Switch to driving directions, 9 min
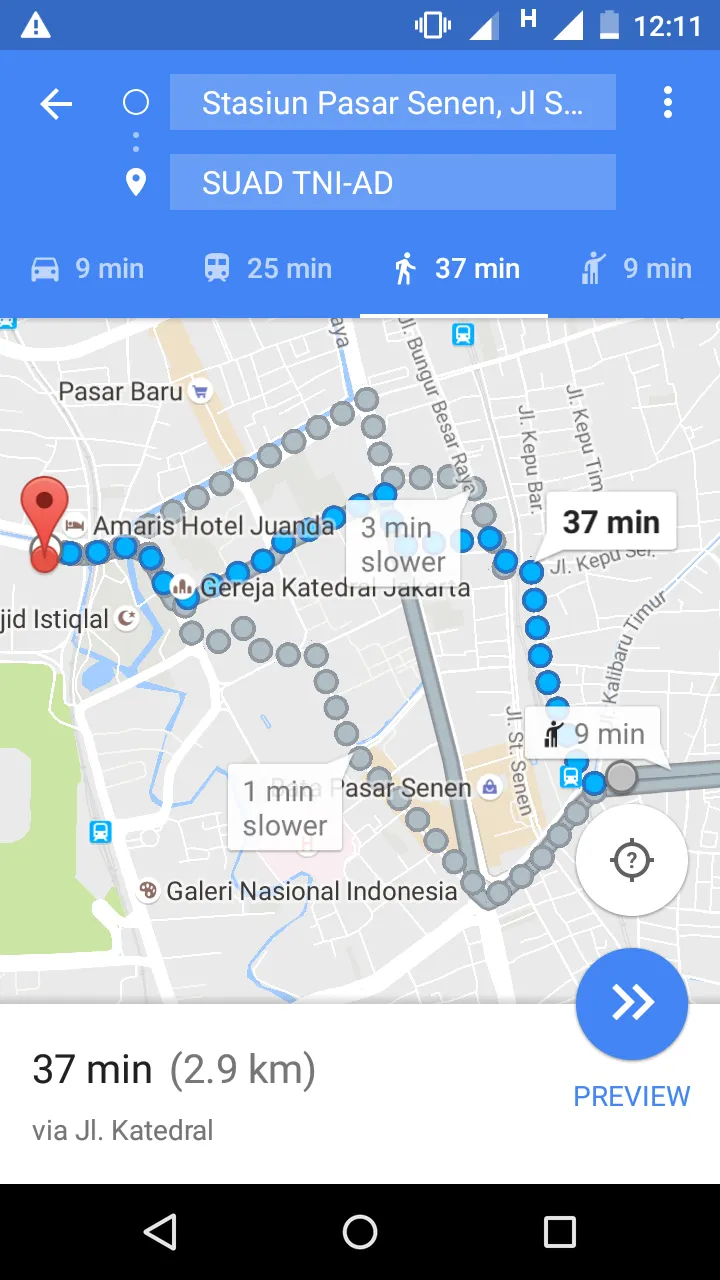The height and width of the screenshot is (1280, 720). 88,268
